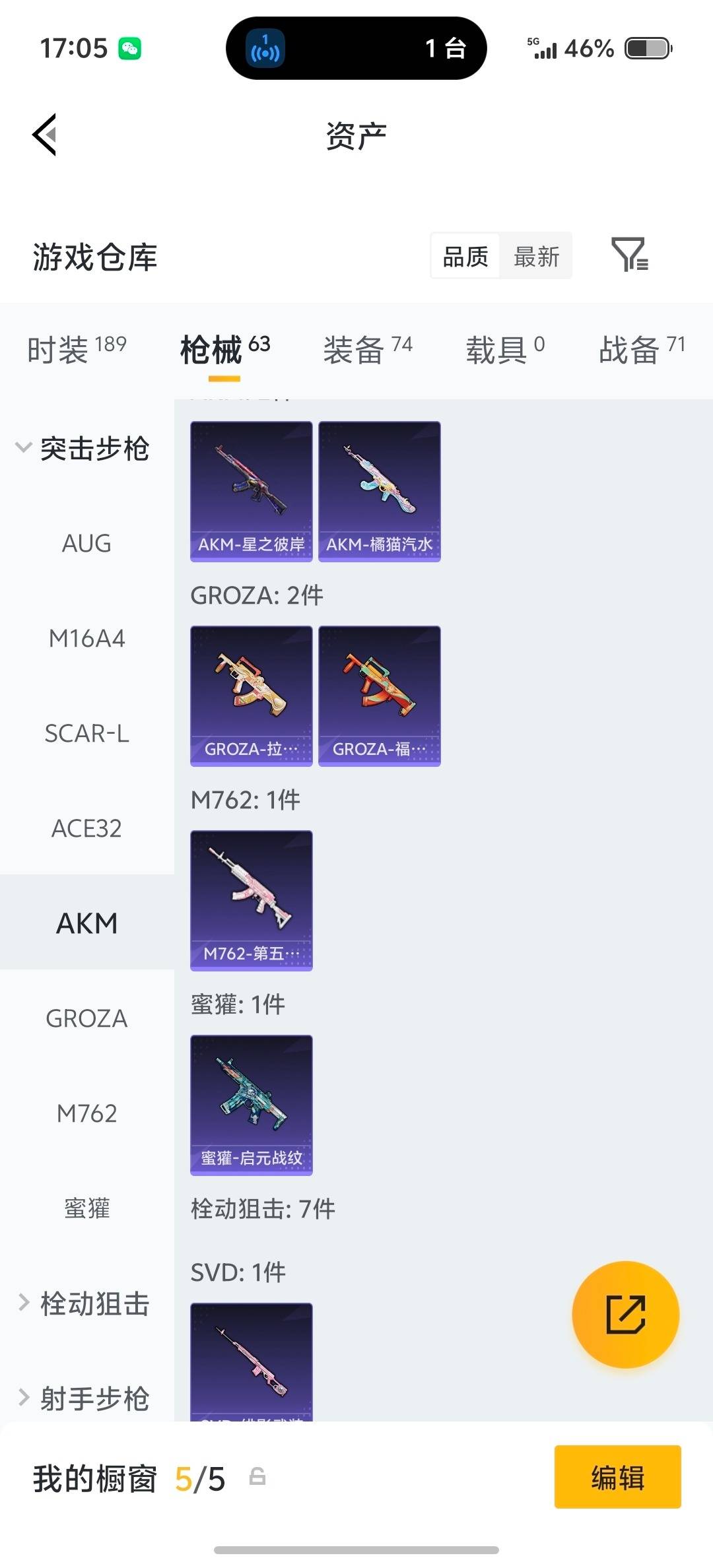The width and height of the screenshot is (713, 1568).
Task: Expand the 栓动狙击 category
Action: coord(86,1303)
